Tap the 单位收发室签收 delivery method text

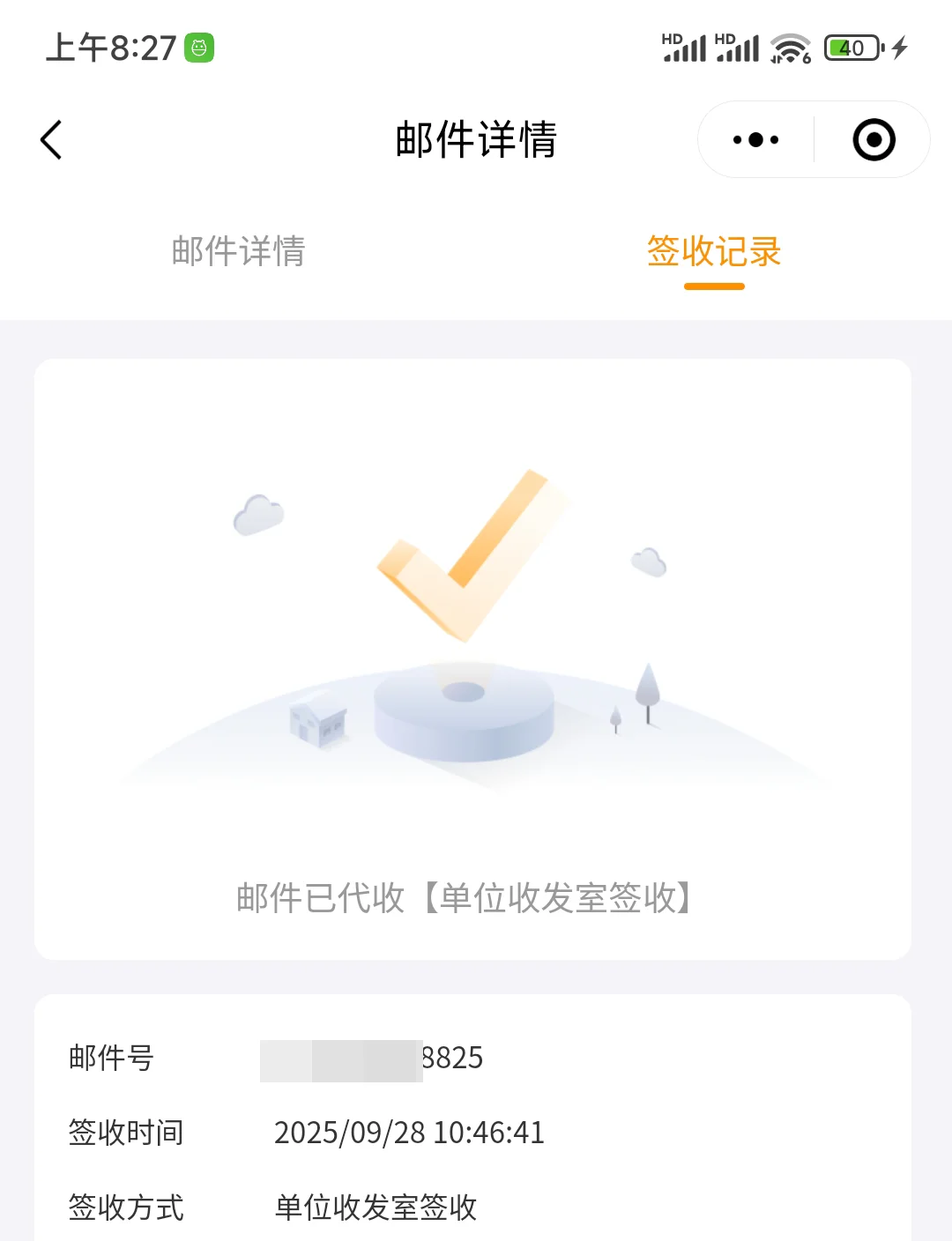[376, 1208]
